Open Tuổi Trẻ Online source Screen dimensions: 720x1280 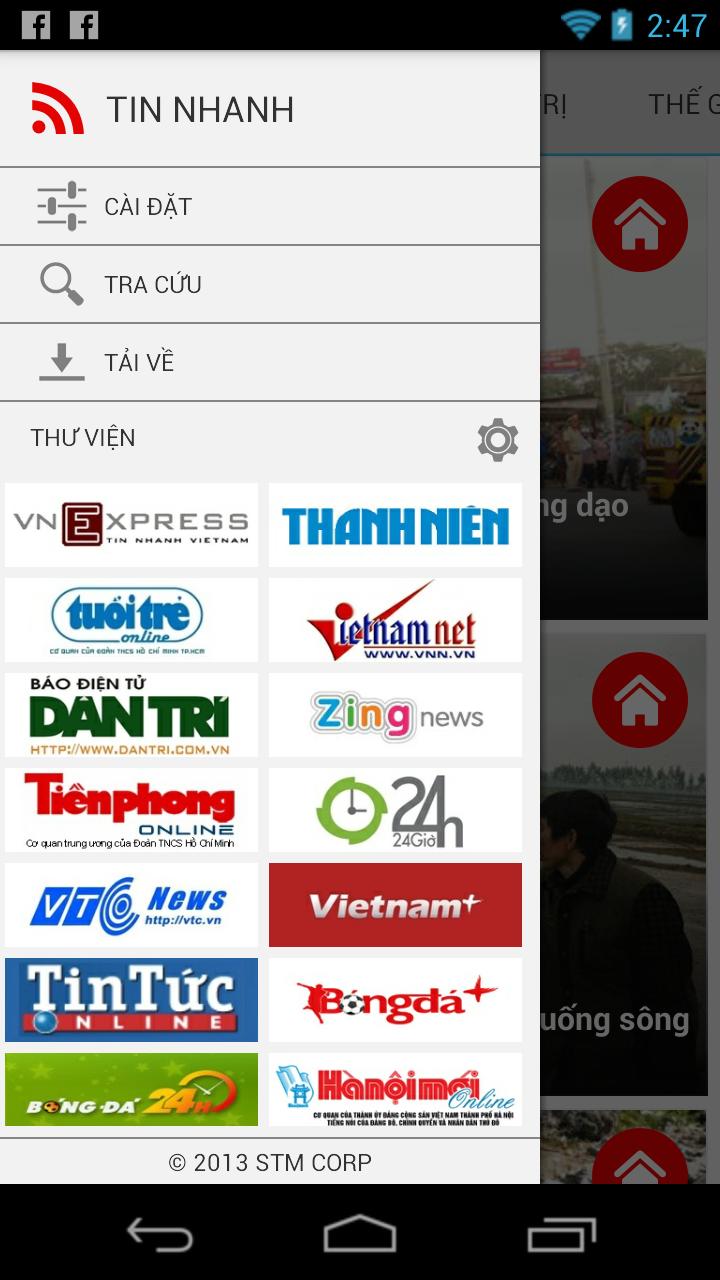pyautogui.click(x=131, y=620)
